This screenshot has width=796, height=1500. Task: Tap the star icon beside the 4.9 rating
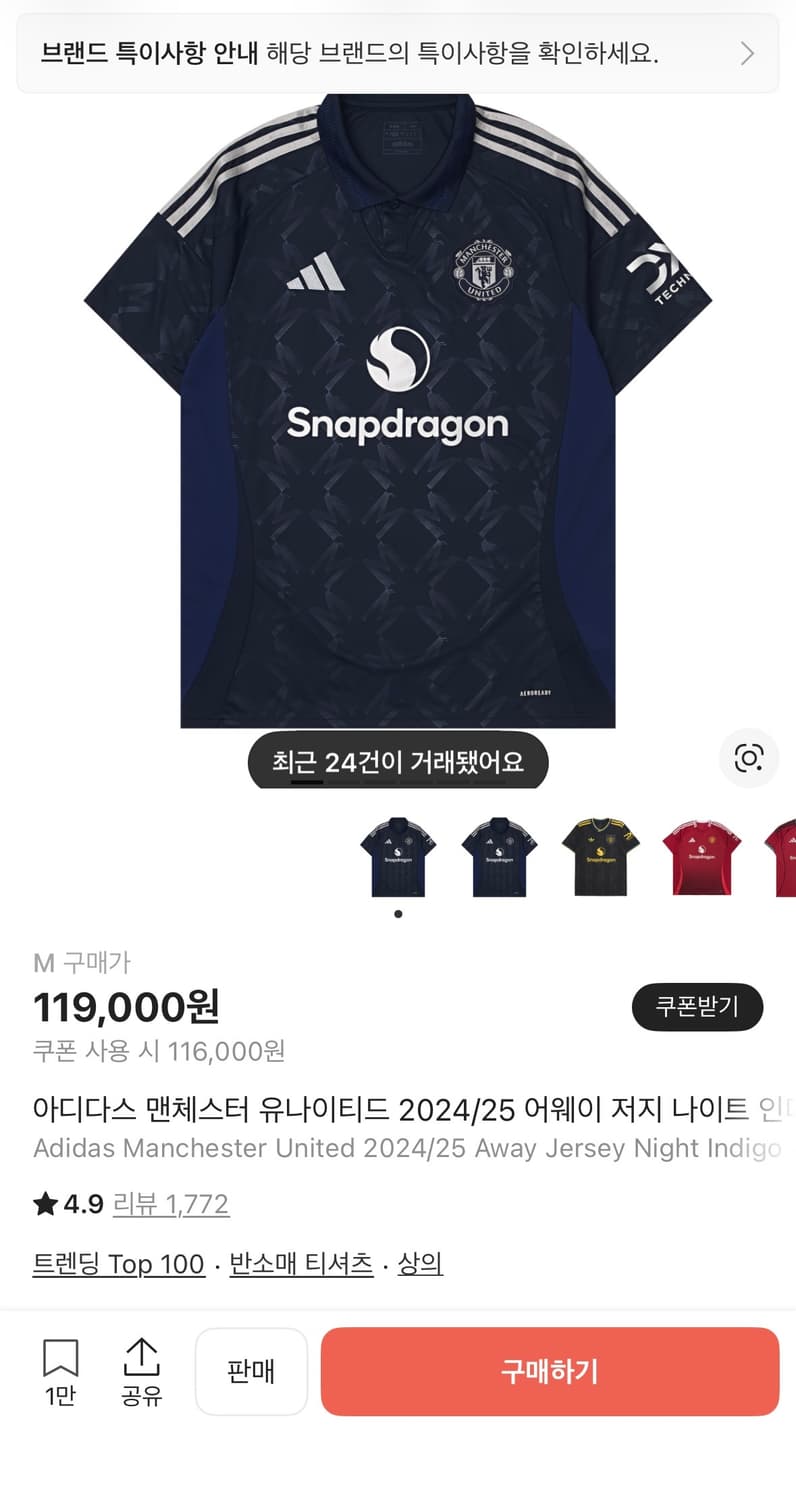(44, 1203)
